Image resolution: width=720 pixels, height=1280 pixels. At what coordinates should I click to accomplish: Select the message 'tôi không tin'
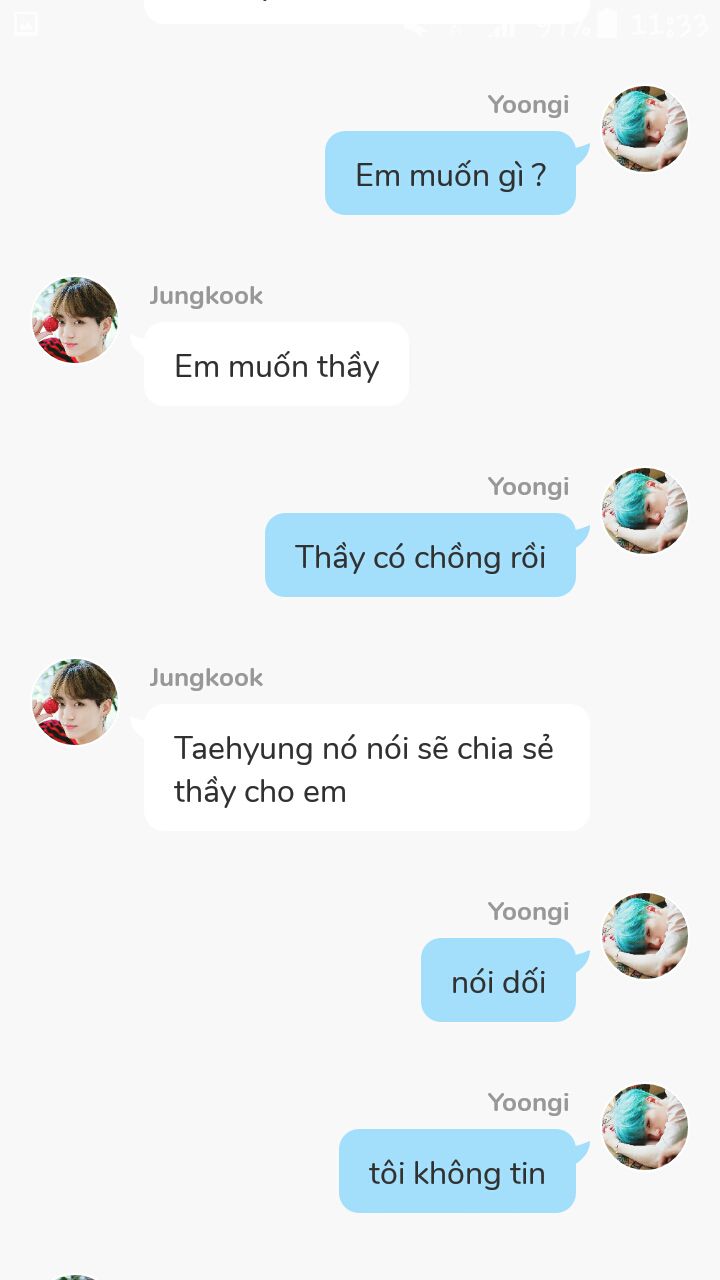tap(457, 1171)
